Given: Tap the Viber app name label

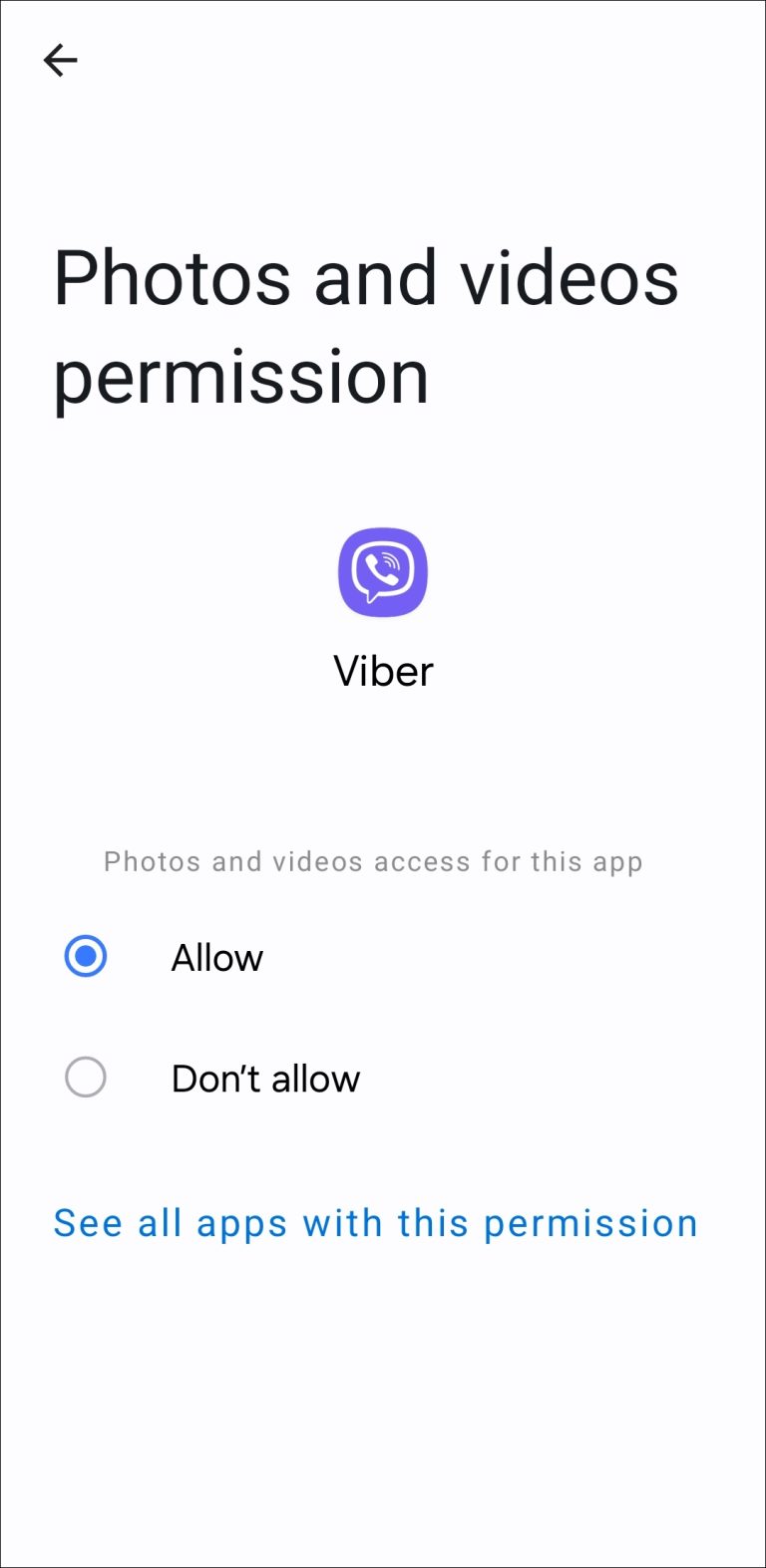Looking at the screenshot, I should (383, 670).
